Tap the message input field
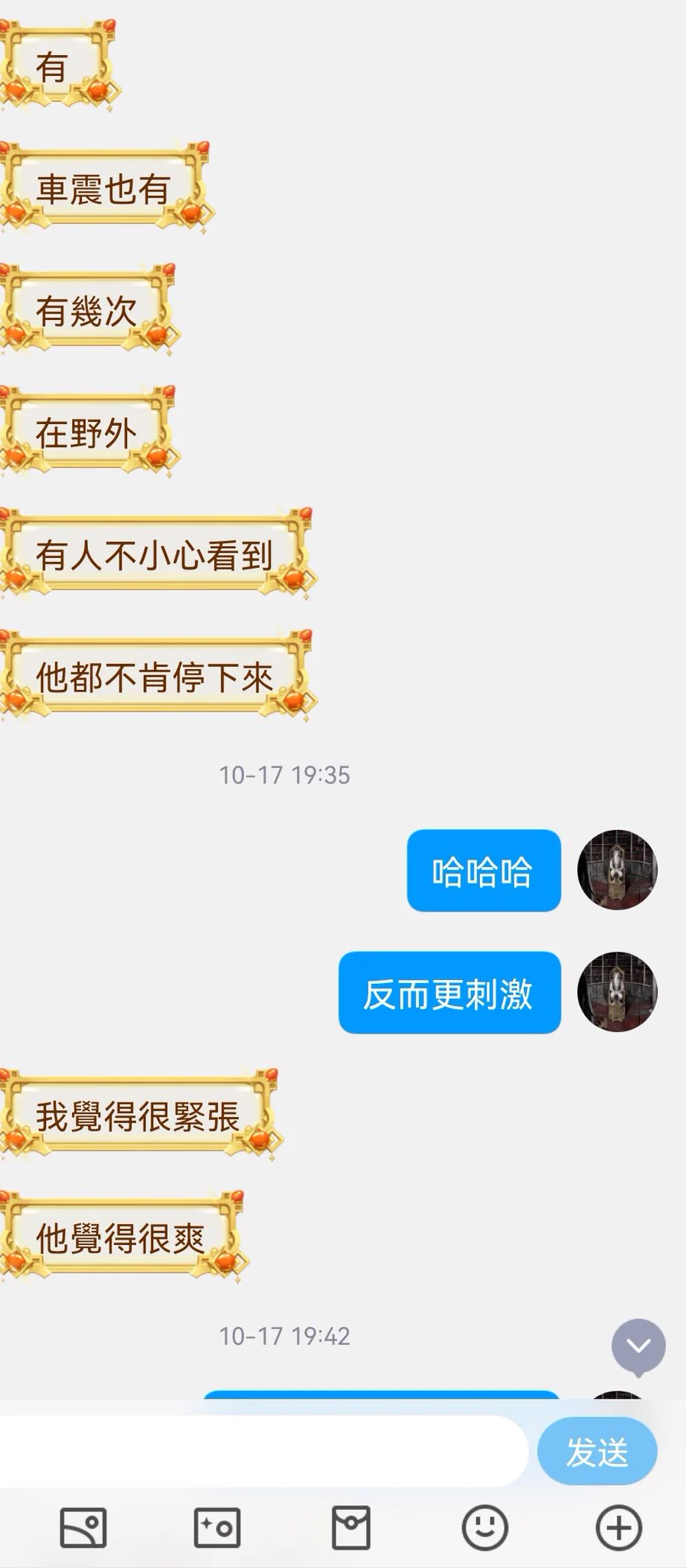Viewport: 686px width, 1568px height. (x=260, y=1451)
